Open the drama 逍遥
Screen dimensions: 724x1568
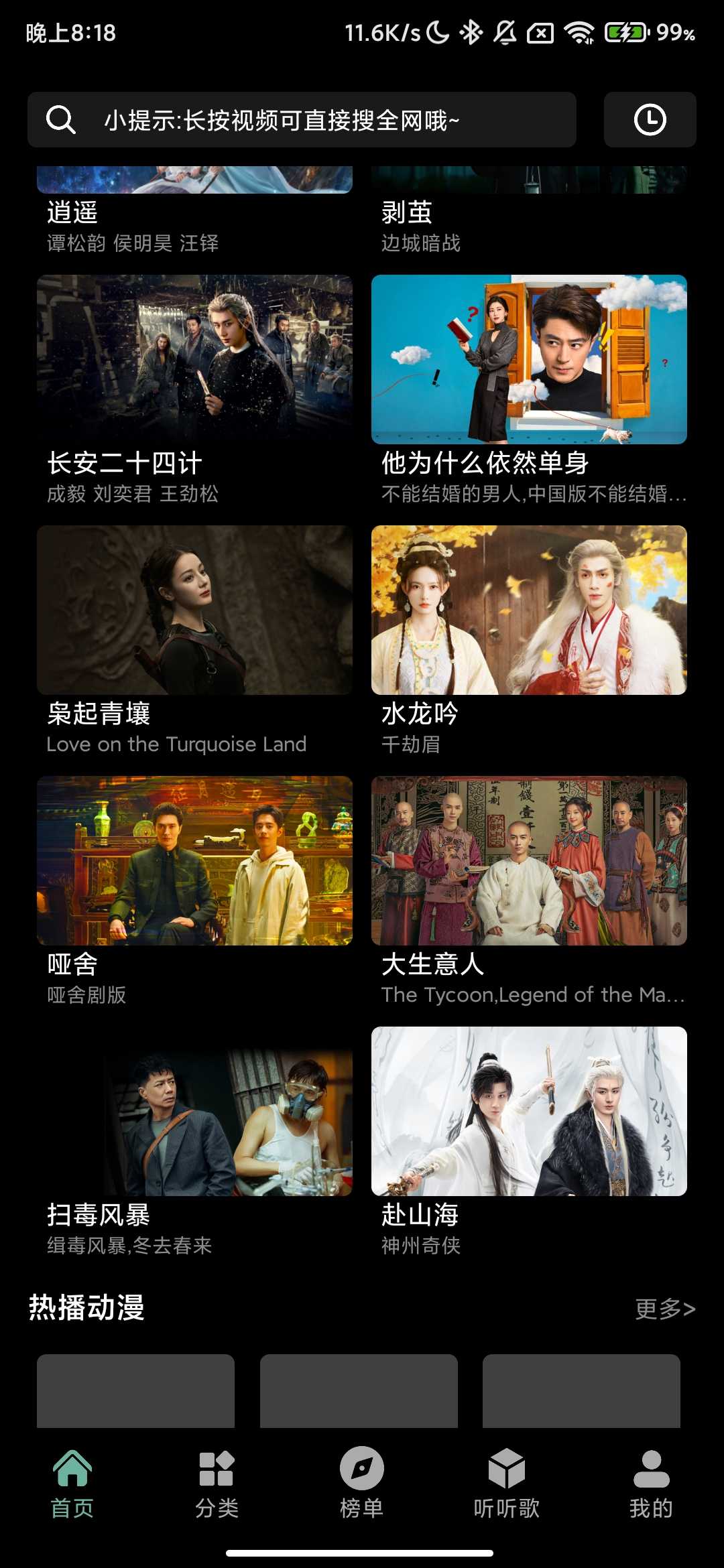tap(194, 213)
